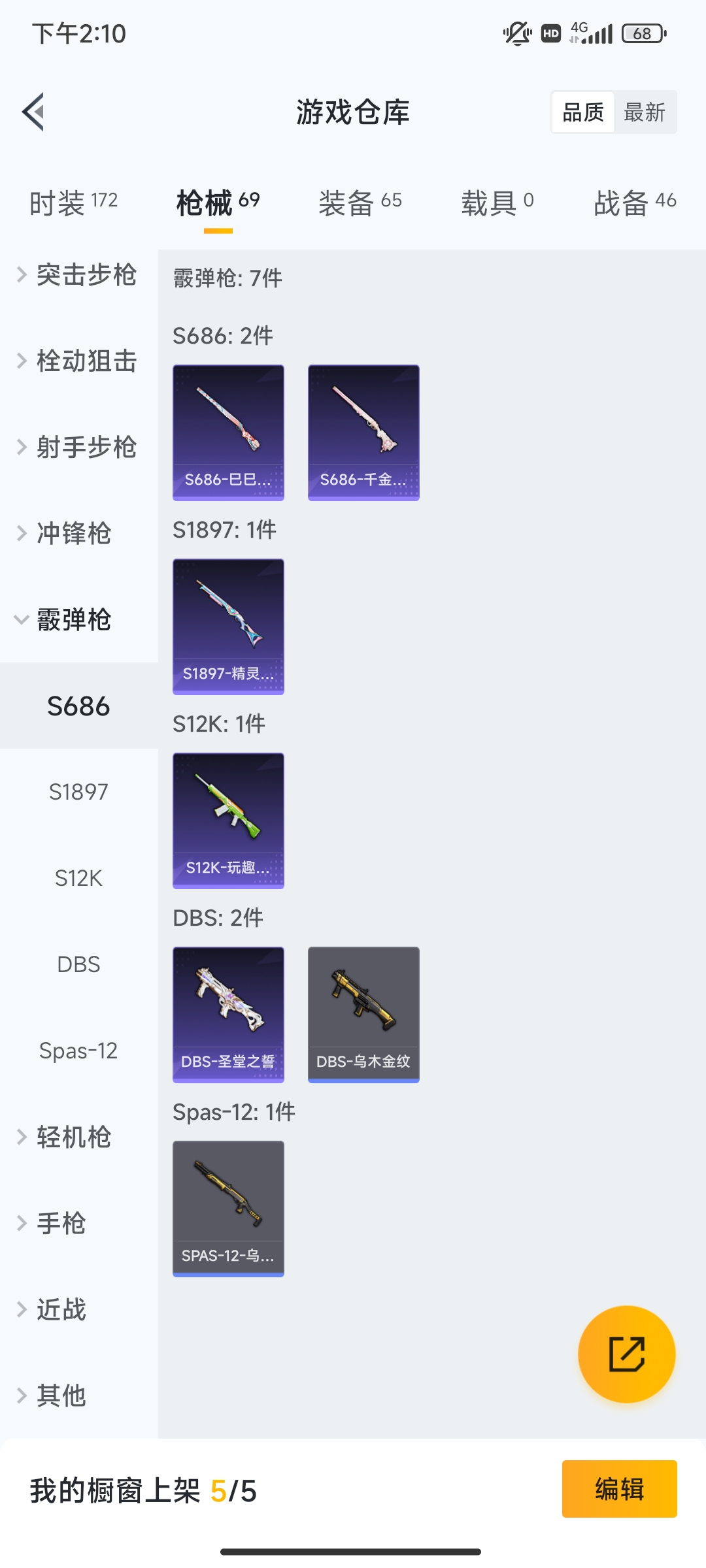Viewport: 706px width, 1568px height.
Task: Keep sorting on 品质
Action: coord(584,112)
